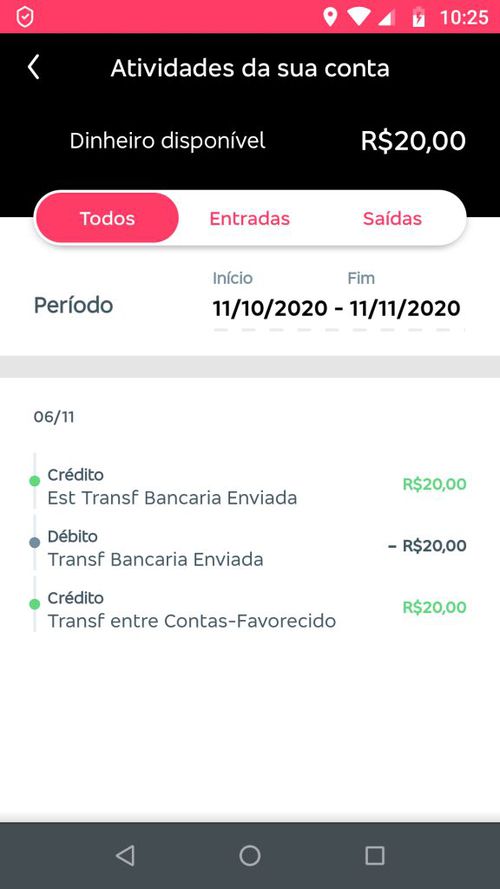Switch to the Entradas tab
This screenshot has height=889, width=500.
pyautogui.click(x=249, y=218)
